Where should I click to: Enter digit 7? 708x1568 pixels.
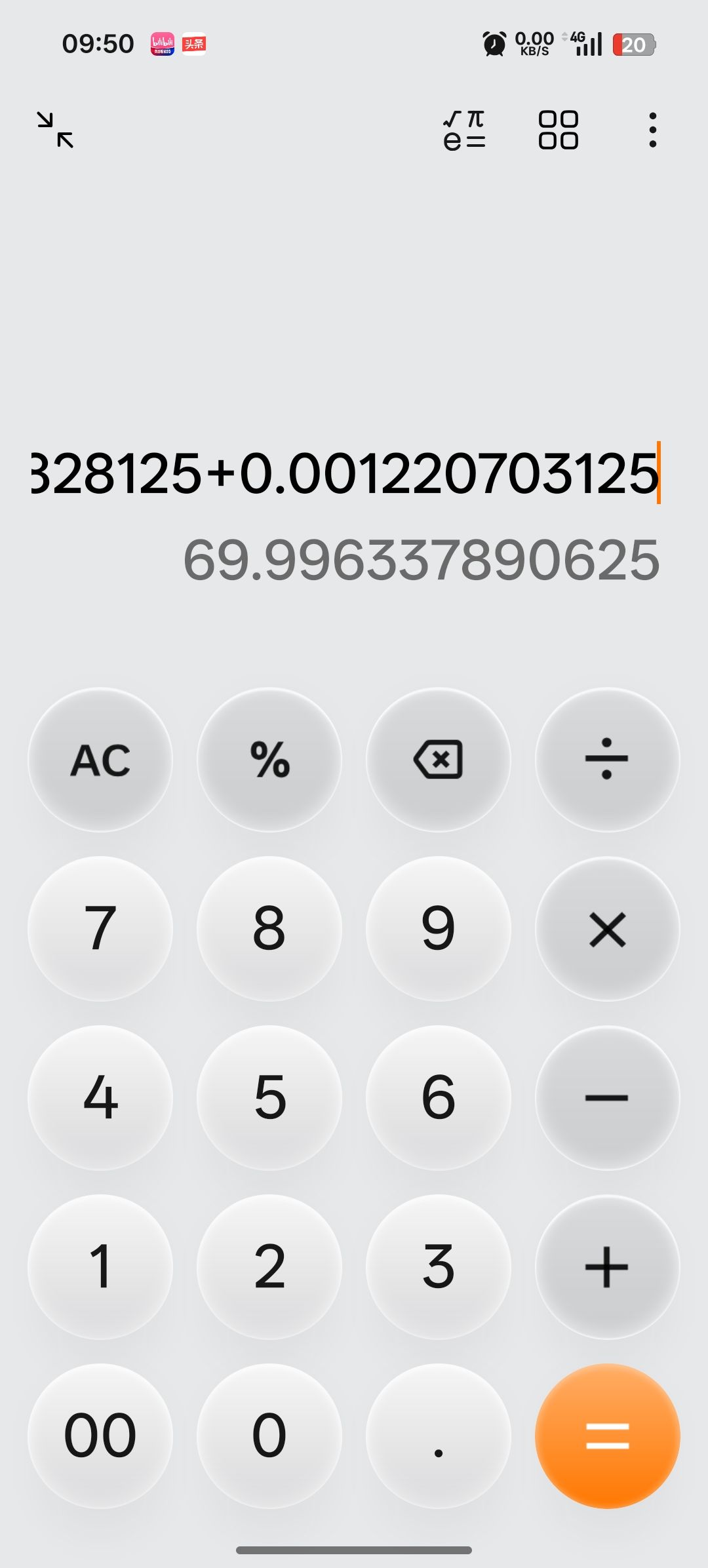click(100, 929)
